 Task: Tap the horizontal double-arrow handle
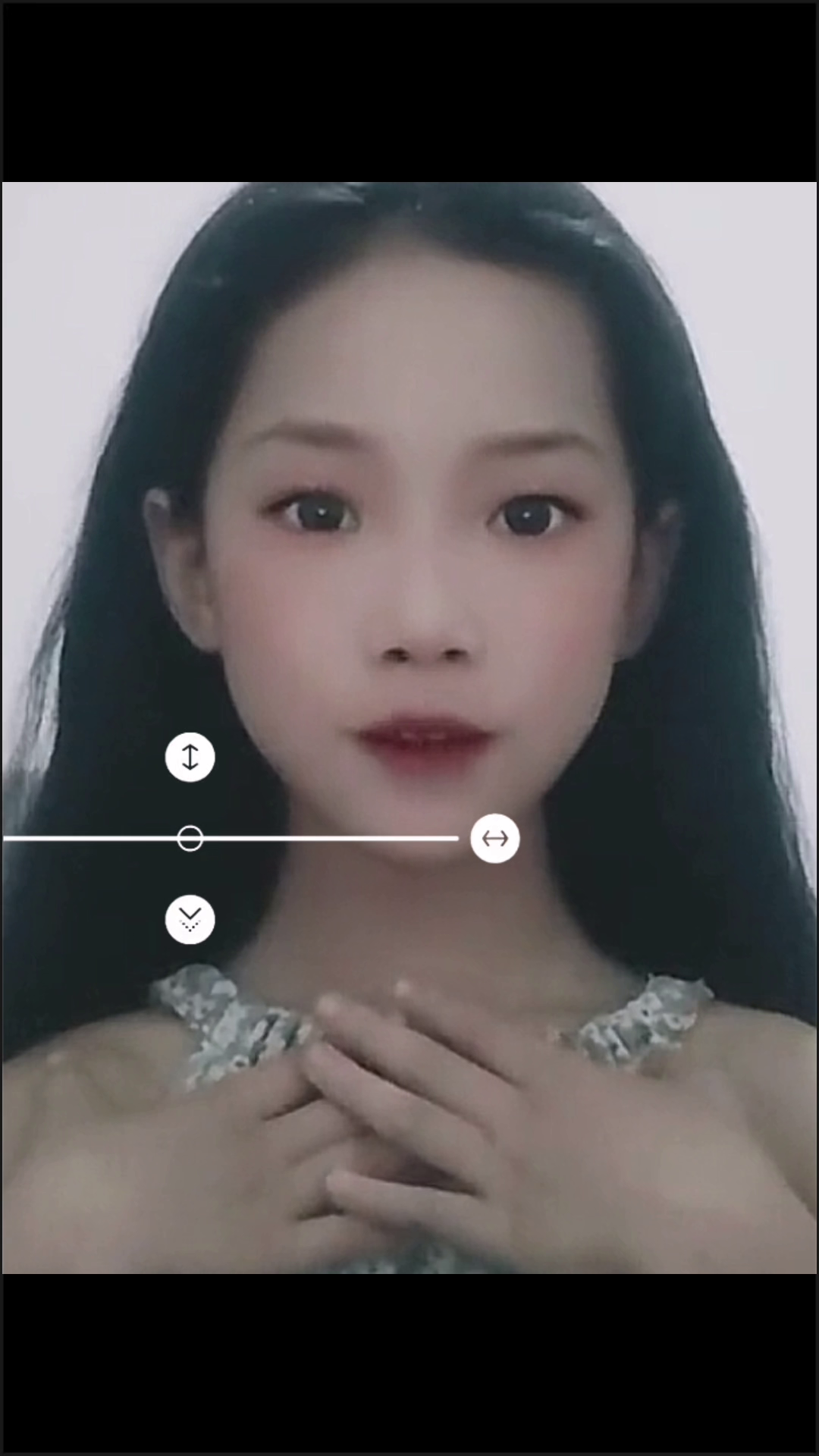click(x=494, y=838)
